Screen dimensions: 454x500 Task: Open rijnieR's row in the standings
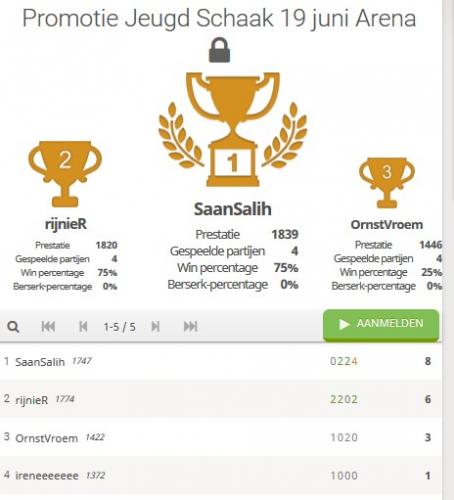pos(221,399)
